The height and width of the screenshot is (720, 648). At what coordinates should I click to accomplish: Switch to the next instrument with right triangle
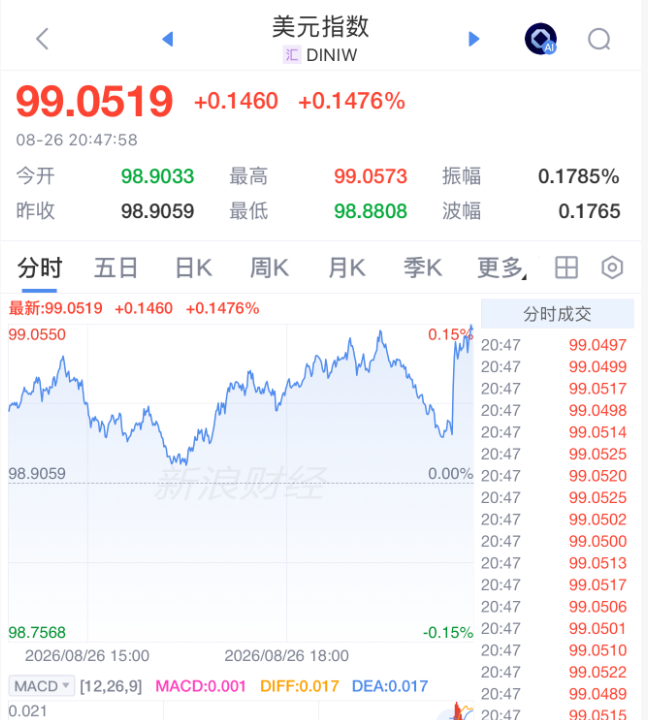tap(473, 39)
